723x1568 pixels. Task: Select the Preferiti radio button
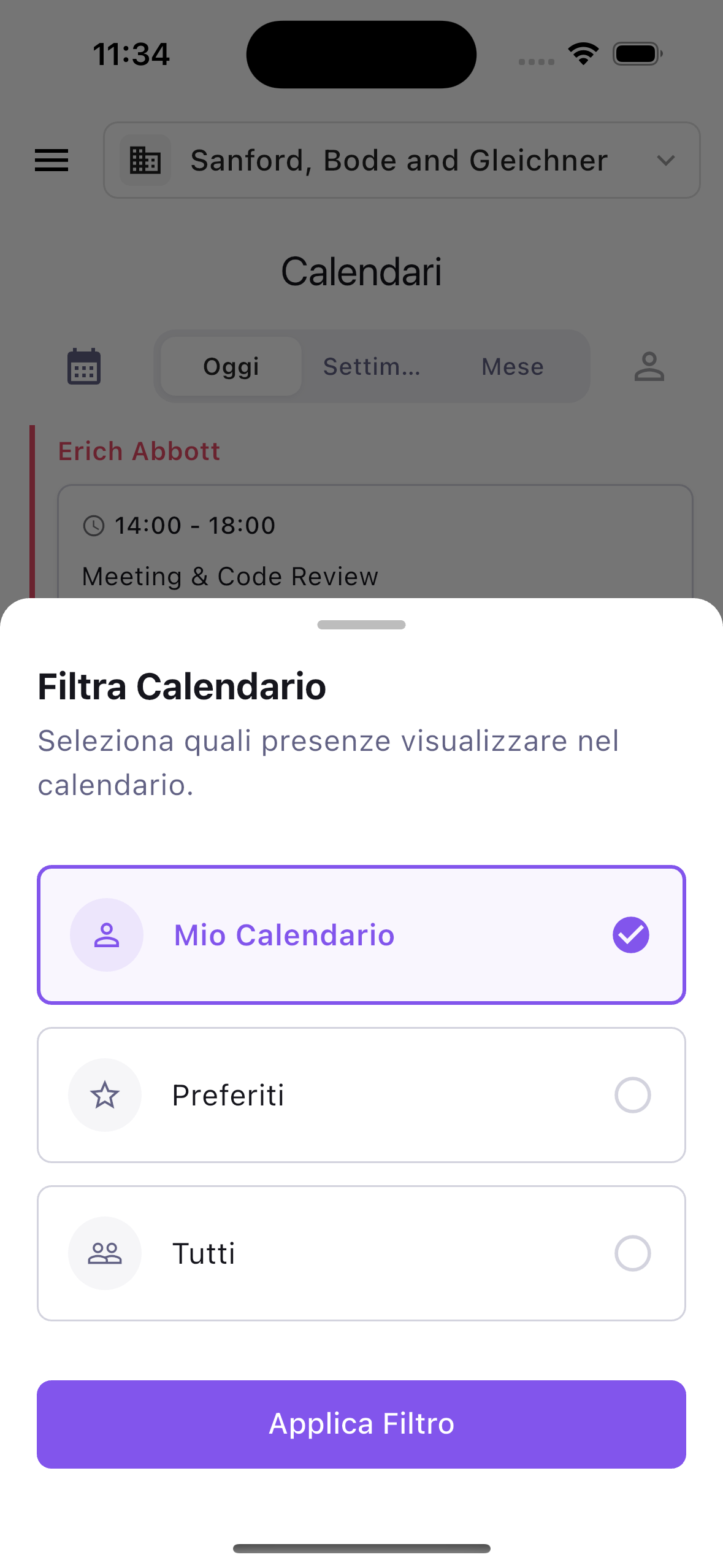pos(632,1094)
